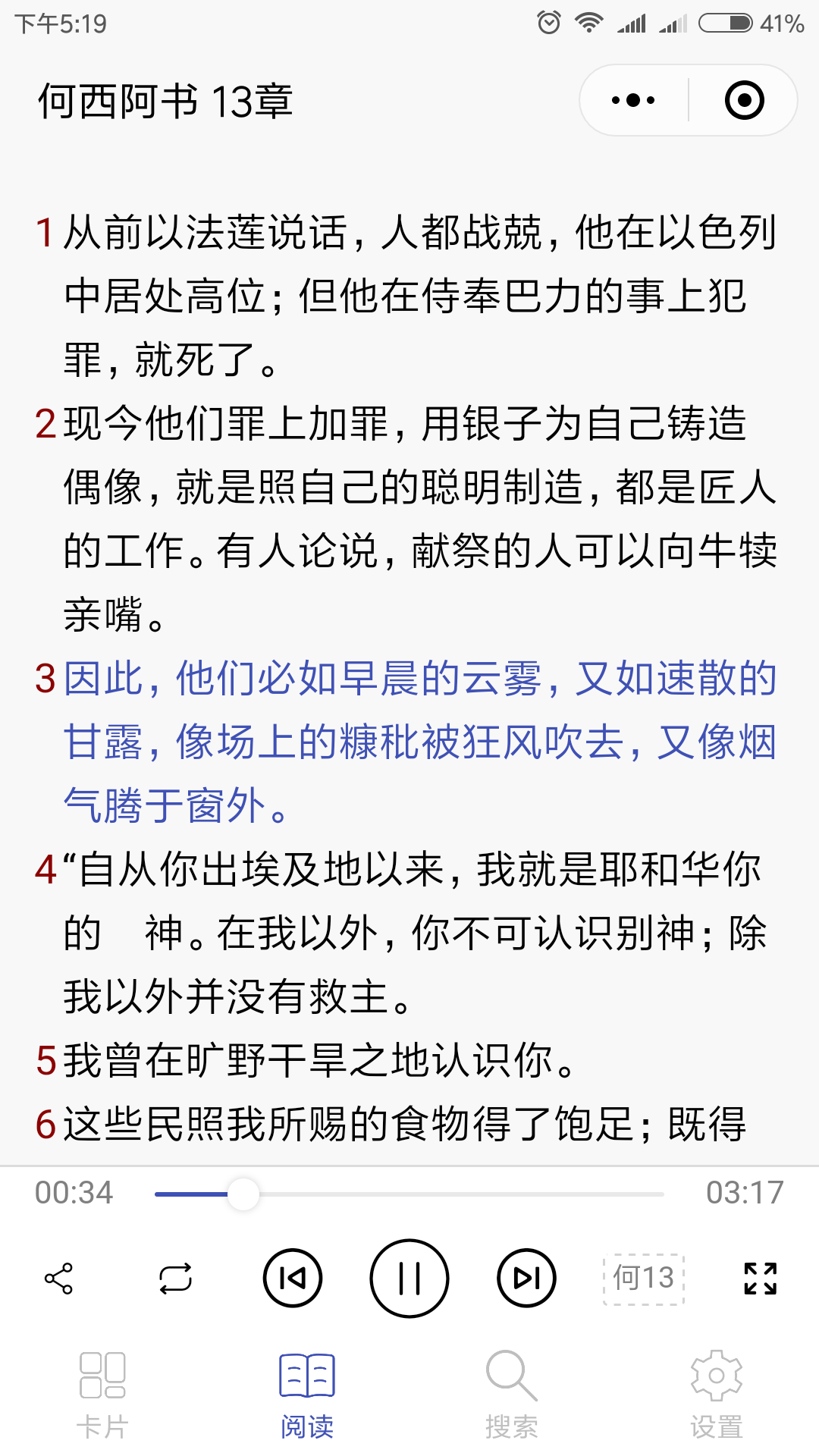Switch to the 搜索 tab

(x=512, y=1395)
